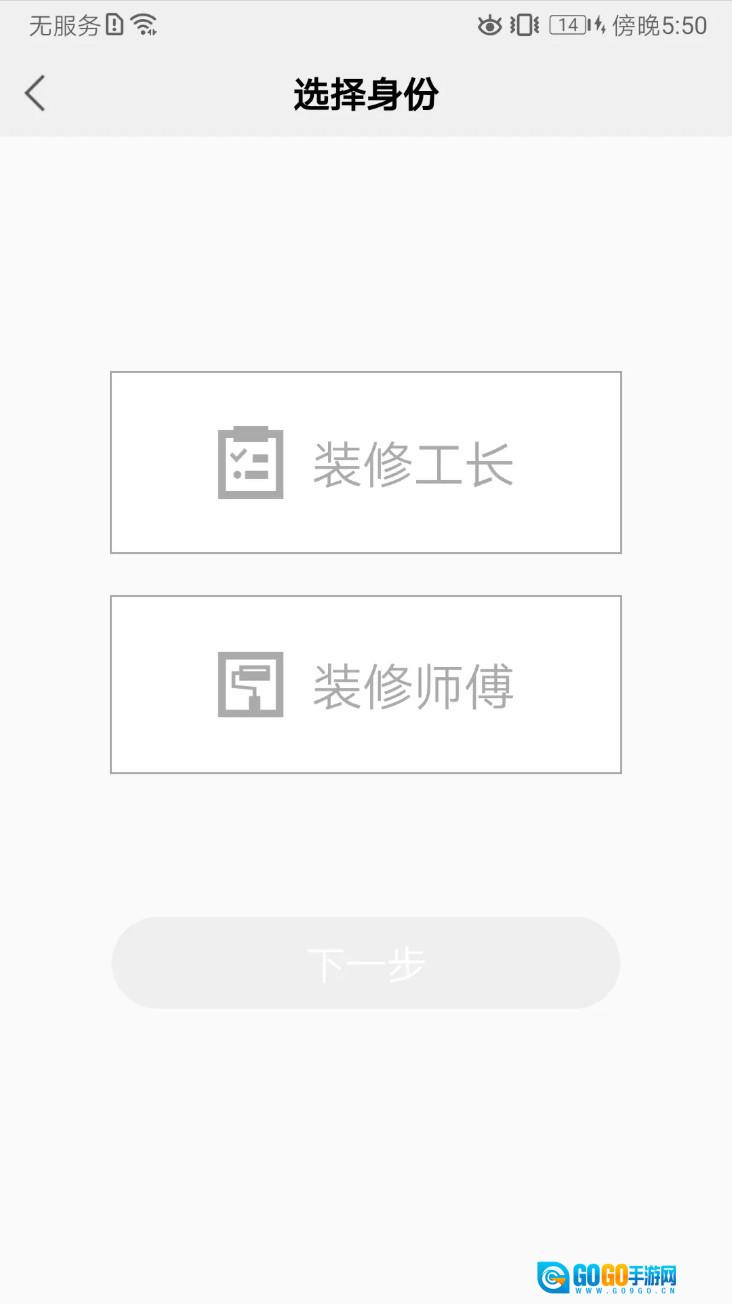
Task: Choose the 装修师傅 identity option
Action: pos(365,684)
